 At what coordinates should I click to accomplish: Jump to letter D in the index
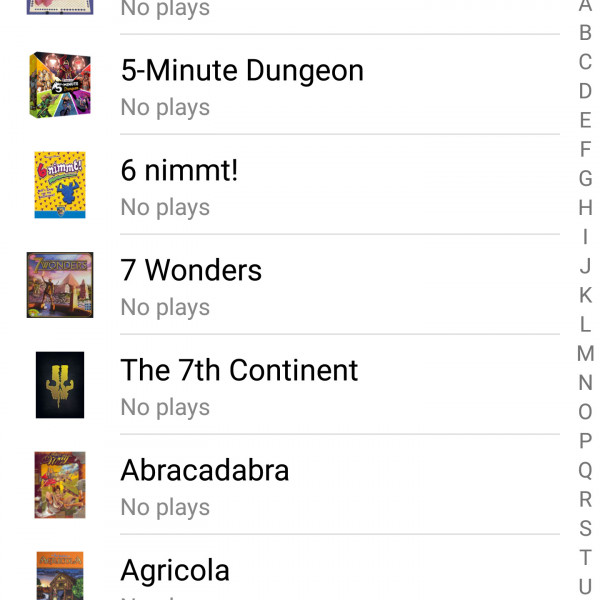(585, 92)
